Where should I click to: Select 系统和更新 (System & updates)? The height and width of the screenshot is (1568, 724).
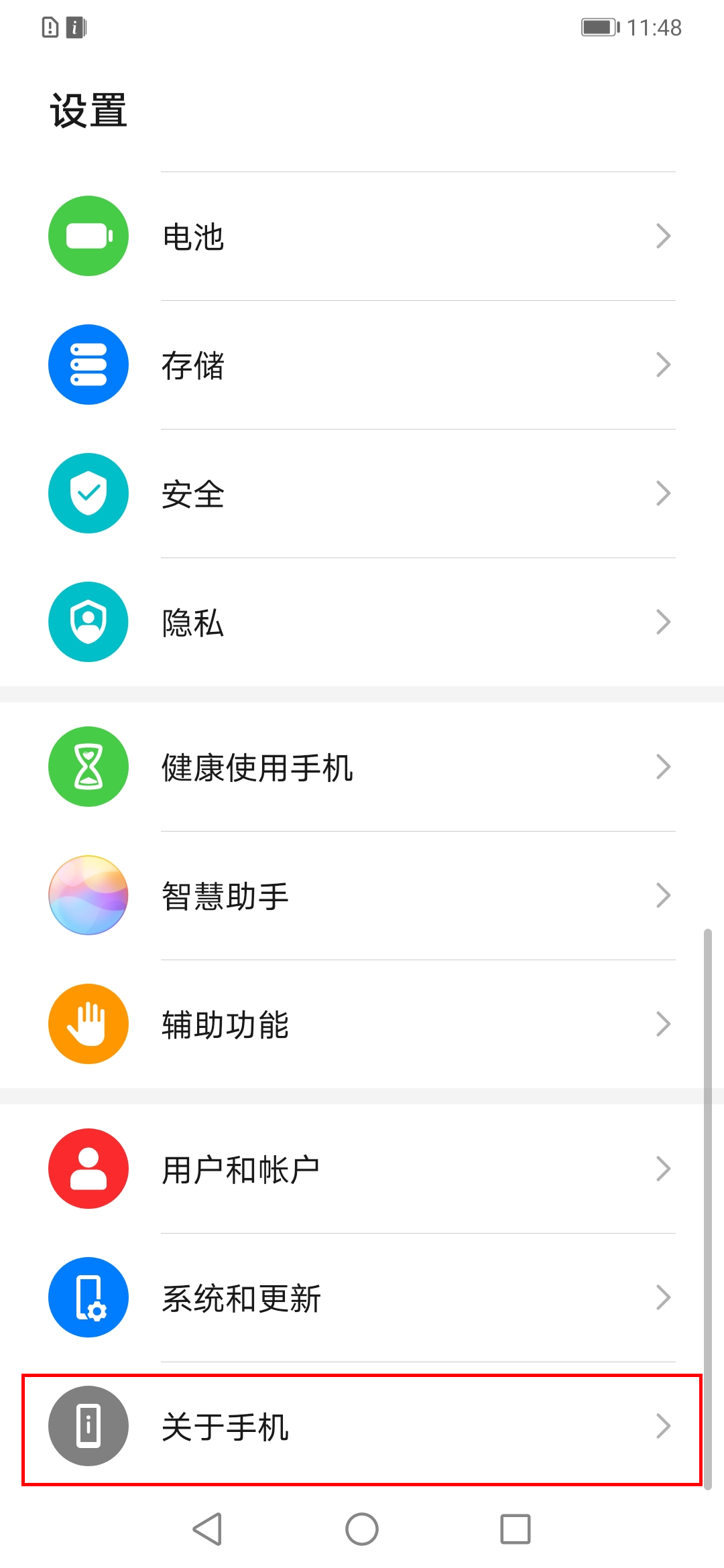(362, 1297)
